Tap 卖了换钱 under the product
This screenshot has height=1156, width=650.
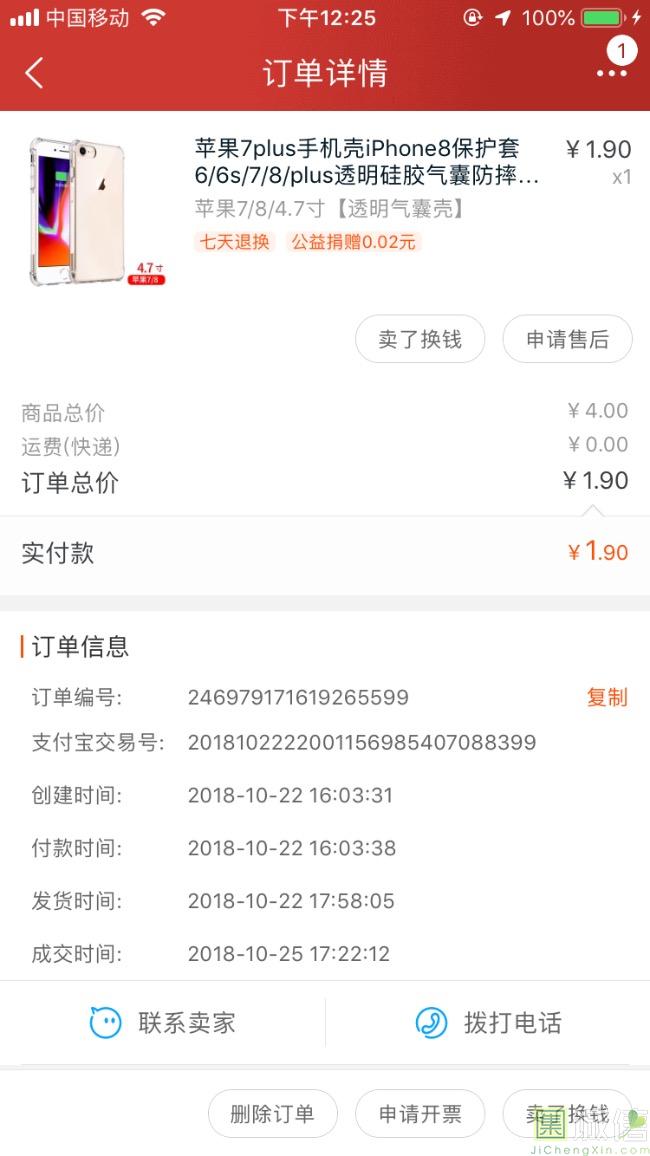click(x=420, y=339)
